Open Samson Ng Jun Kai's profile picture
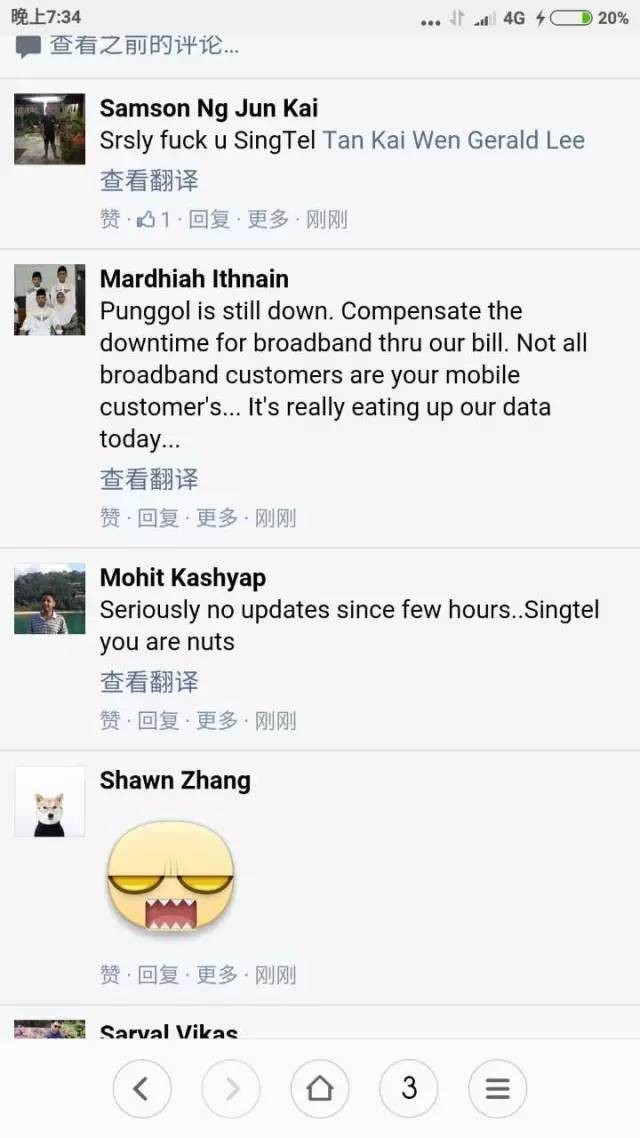The image size is (640, 1138). (x=49, y=129)
